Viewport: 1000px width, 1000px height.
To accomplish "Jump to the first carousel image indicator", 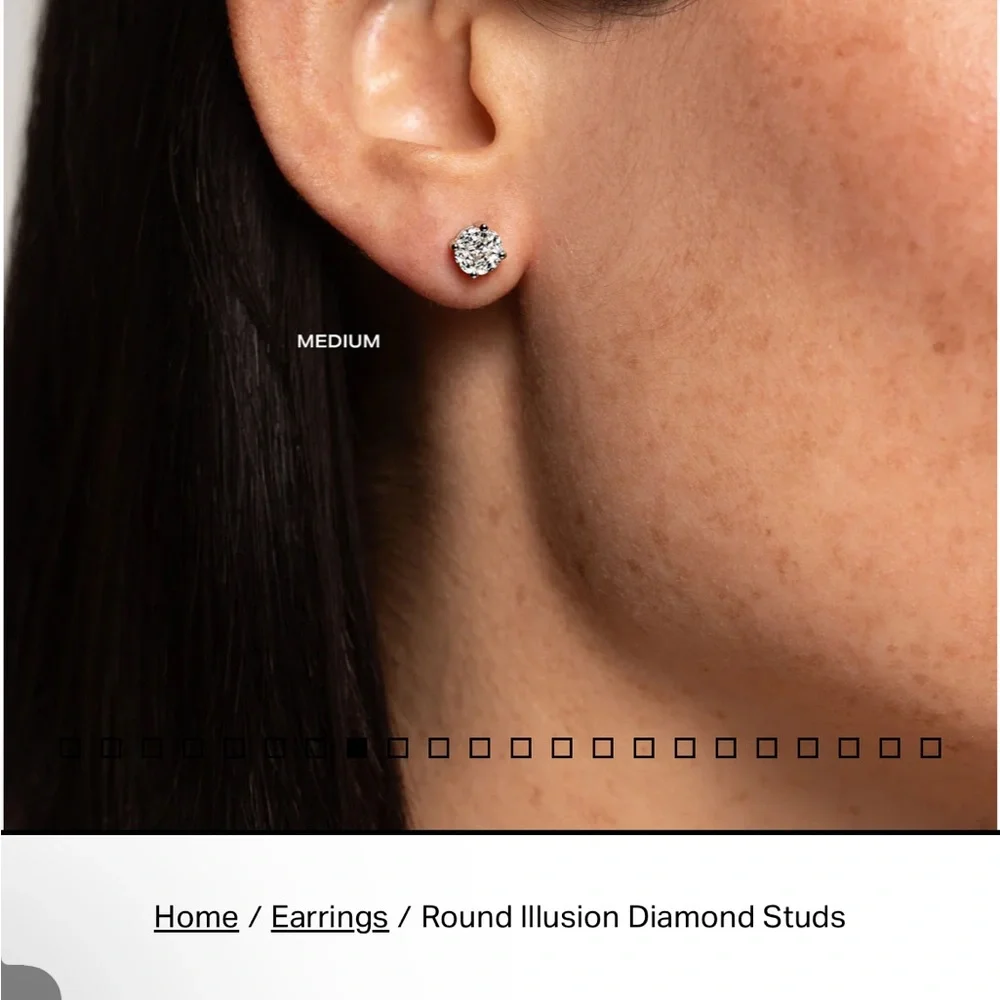I will [70, 747].
